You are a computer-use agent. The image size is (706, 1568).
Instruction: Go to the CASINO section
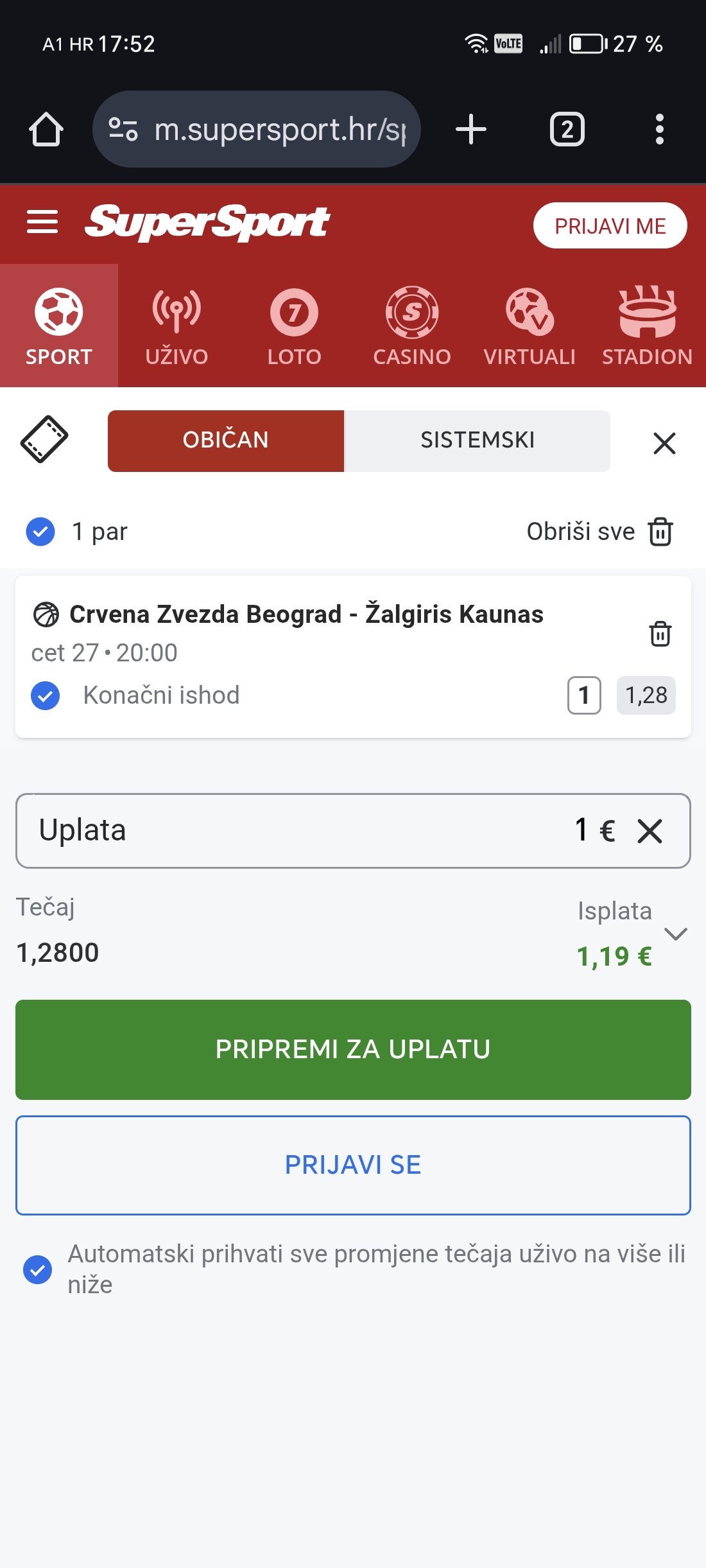tap(412, 326)
